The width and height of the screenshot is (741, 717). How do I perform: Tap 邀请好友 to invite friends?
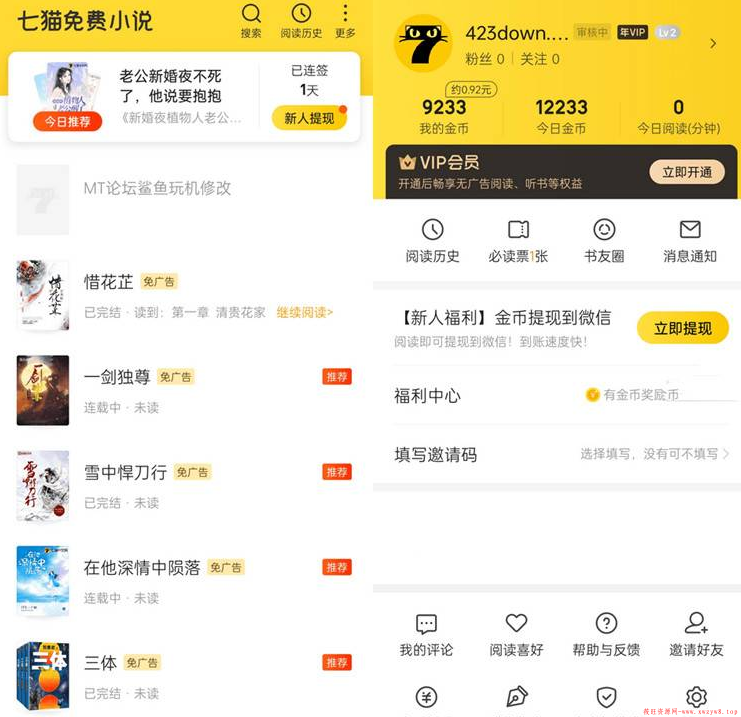696,635
